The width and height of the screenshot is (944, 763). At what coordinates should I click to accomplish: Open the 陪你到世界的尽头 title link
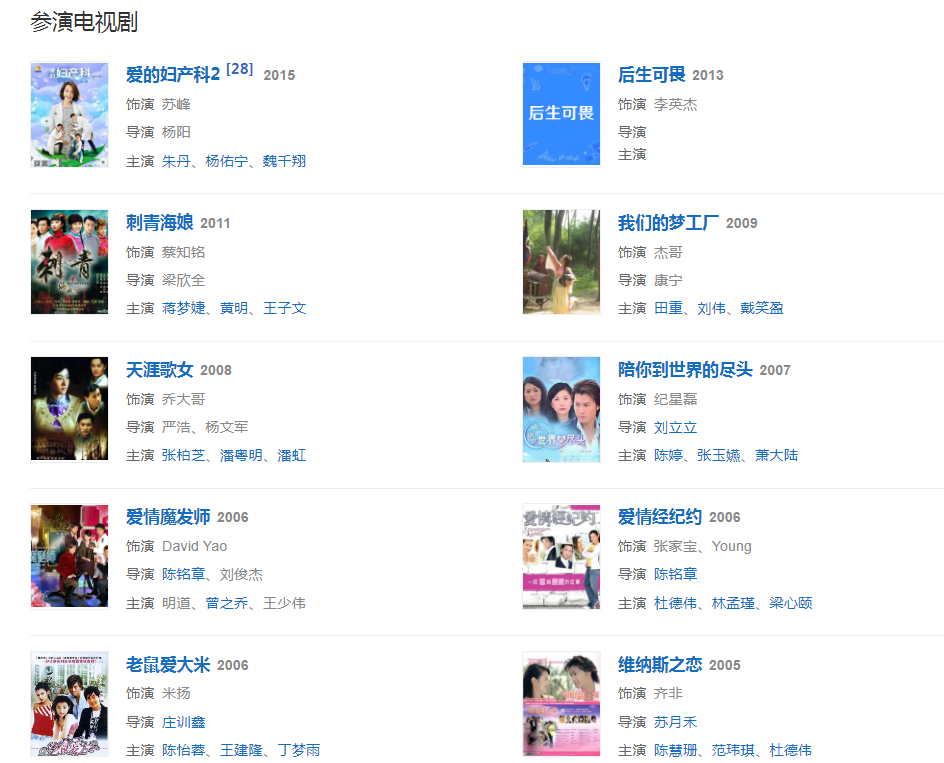click(684, 370)
